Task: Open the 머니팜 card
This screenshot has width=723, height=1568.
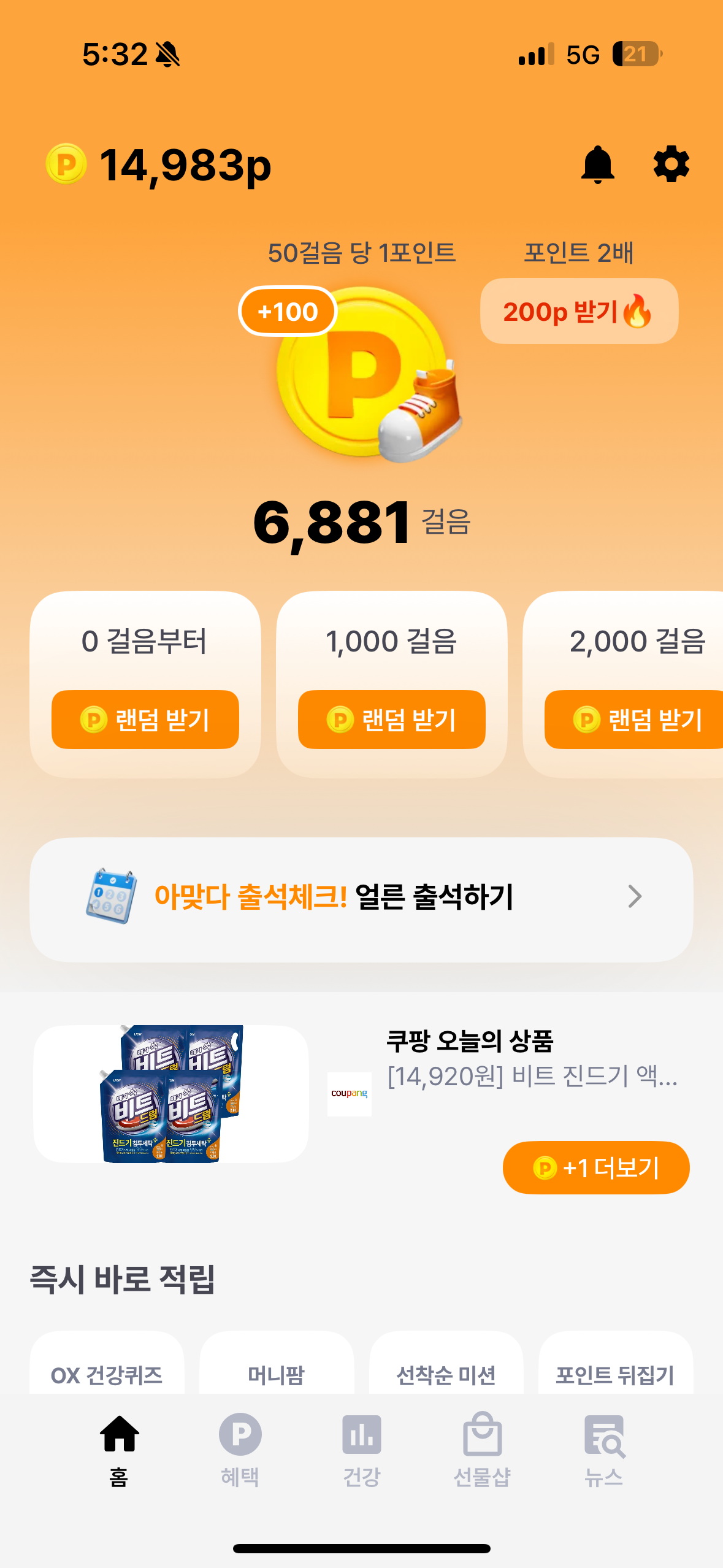Action: 277,1372
